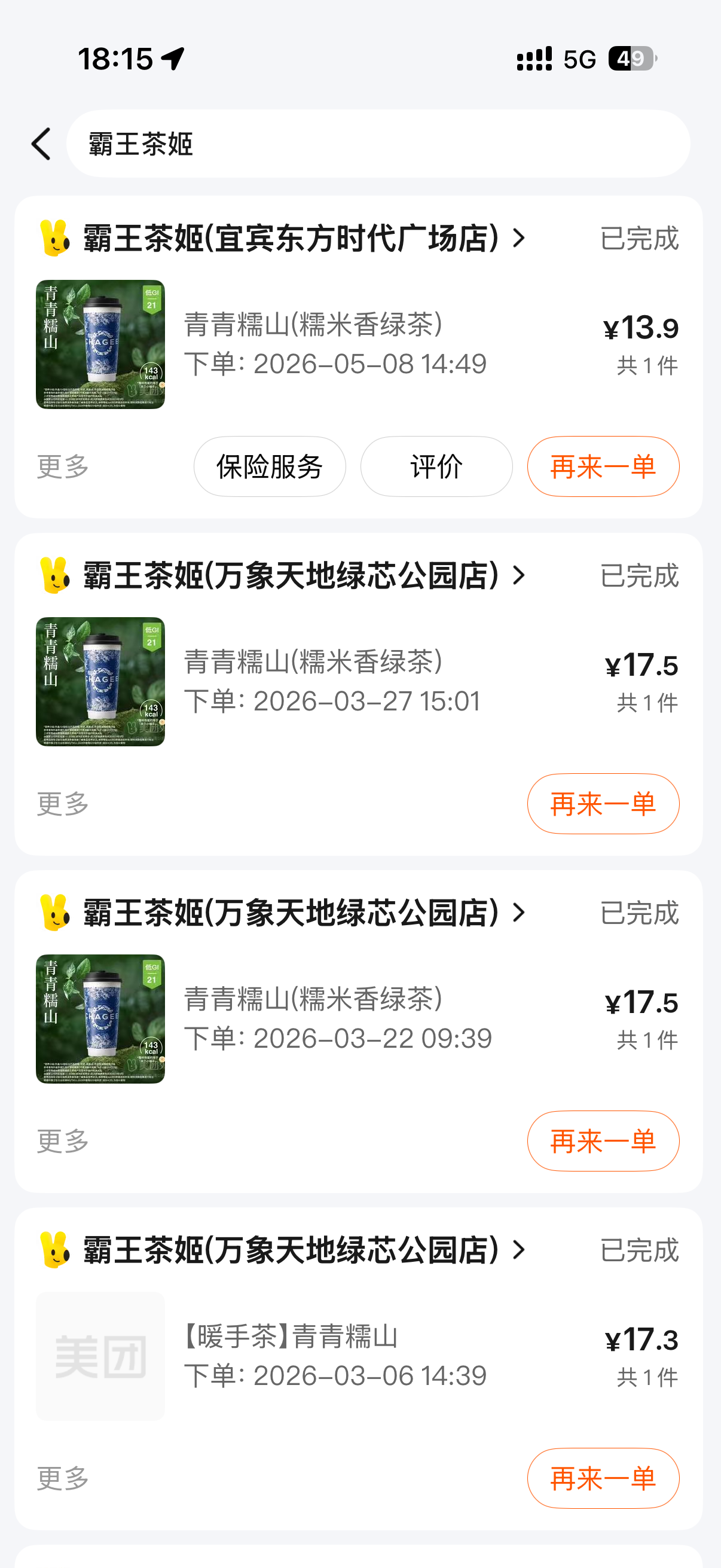721x1568 pixels.
Task: Go back using the back arrow
Action: [41, 144]
